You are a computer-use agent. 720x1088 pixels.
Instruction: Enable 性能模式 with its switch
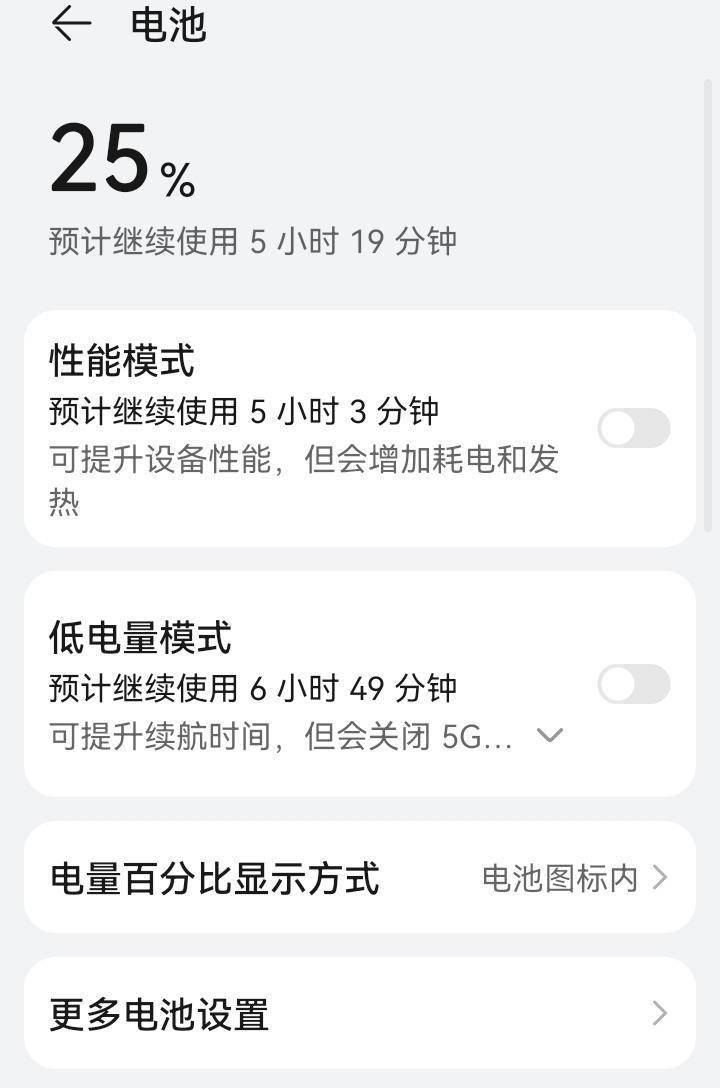point(634,428)
